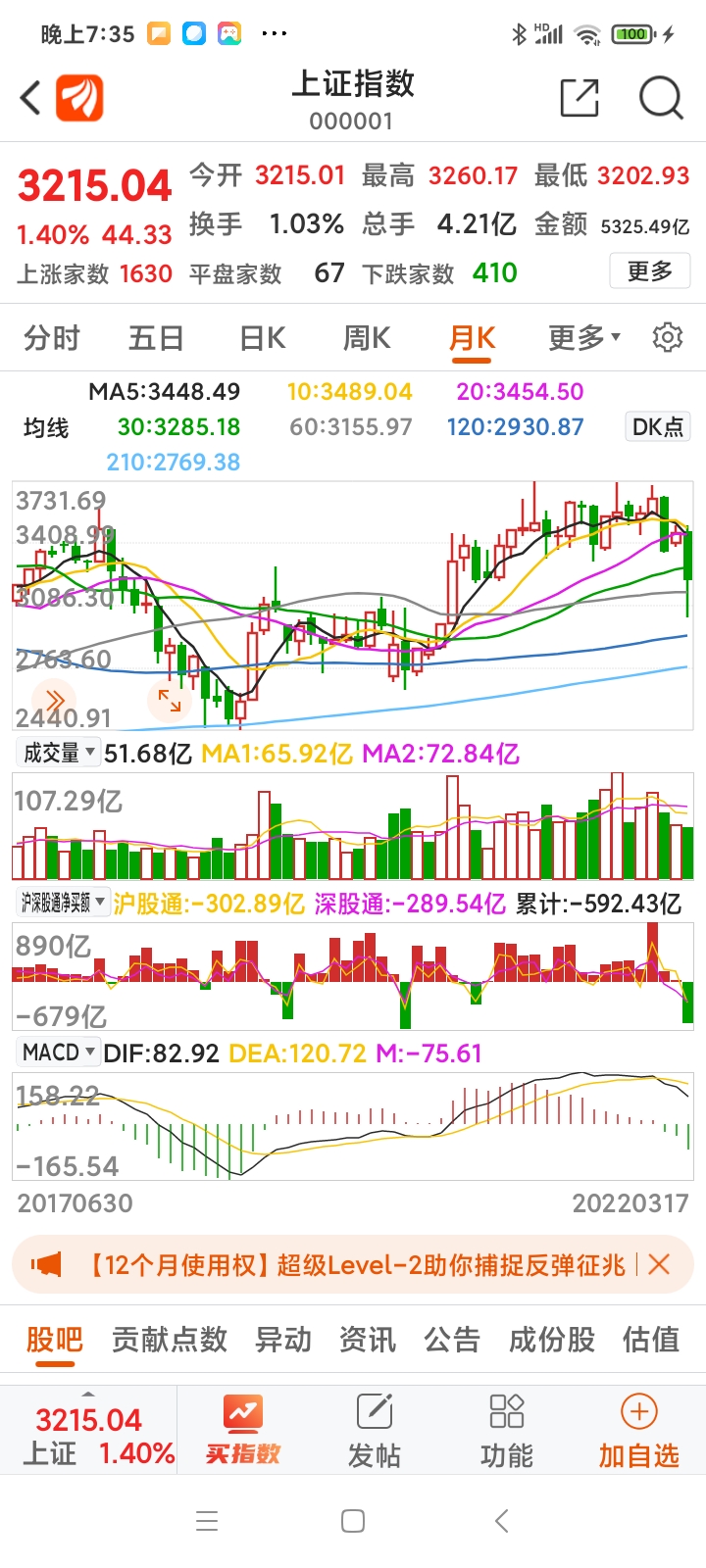Expand chart to fullscreen with arrows icon

point(170,700)
